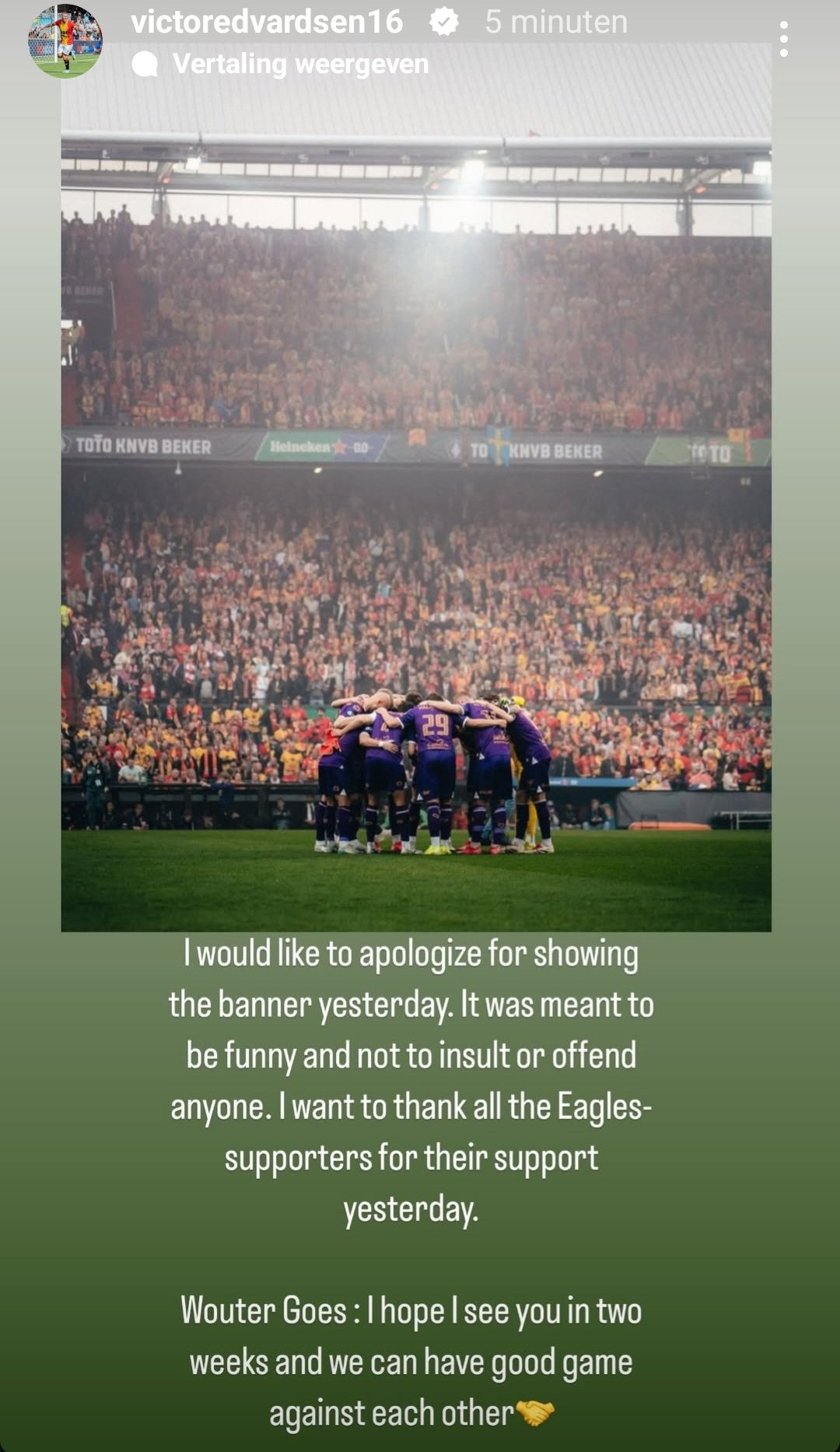Open the three-dot story options menu
The height and width of the screenshot is (1452, 840).
click(x=783, y=39)
